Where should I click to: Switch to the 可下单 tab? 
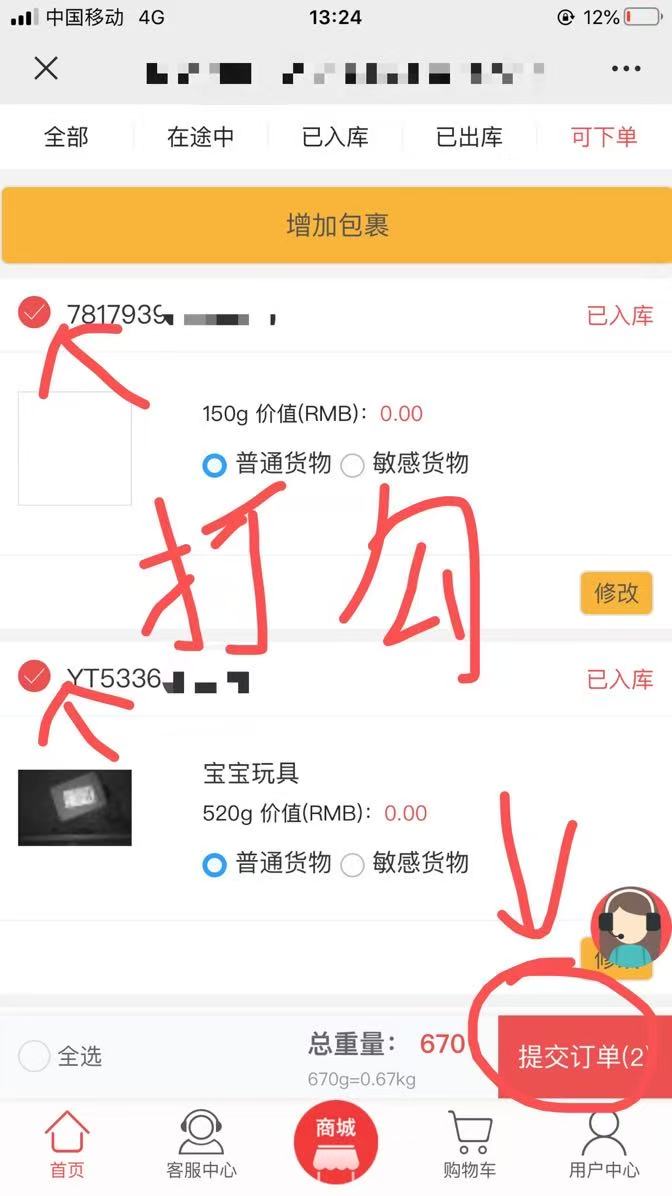tap(604, 137)
